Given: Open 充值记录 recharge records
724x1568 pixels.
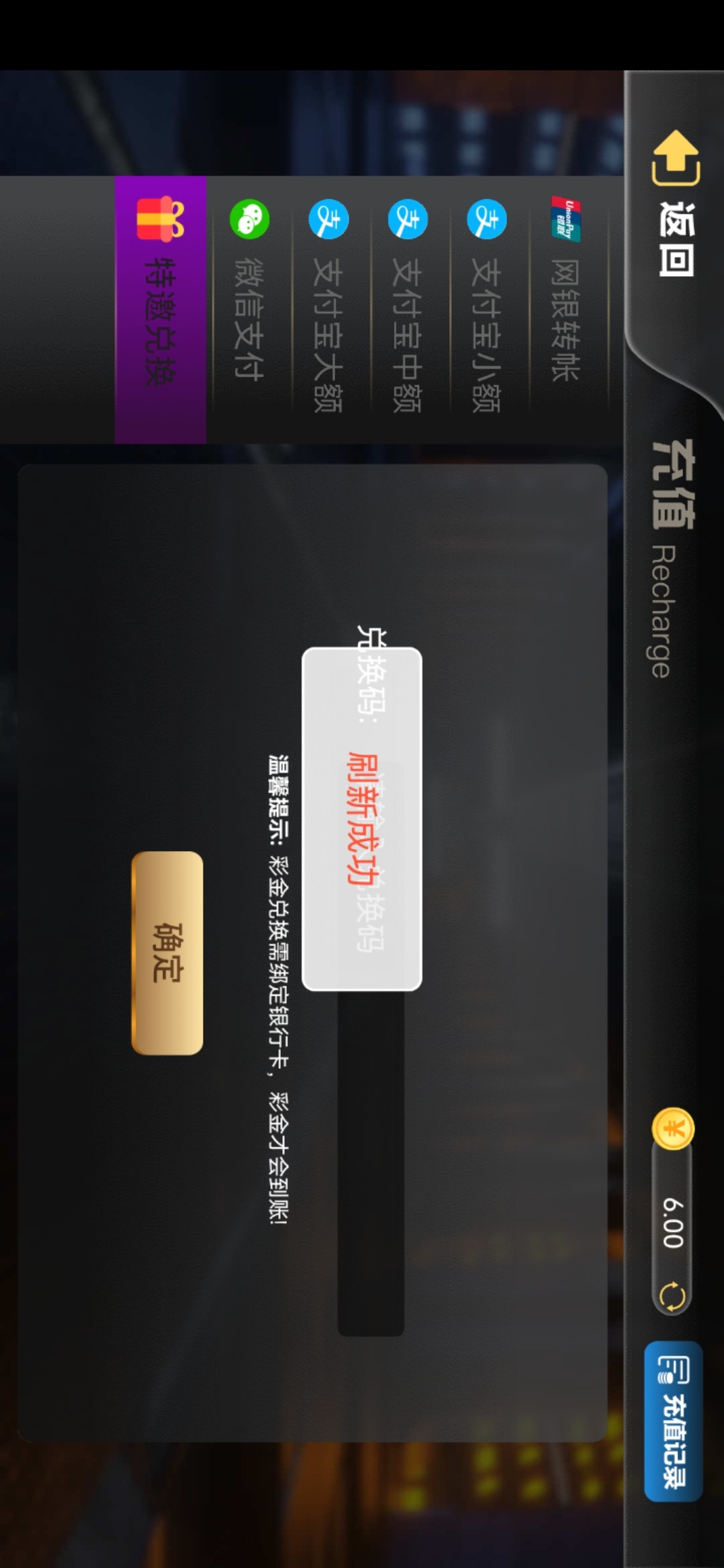Looking at the screenshot, I should point(673,1421).
